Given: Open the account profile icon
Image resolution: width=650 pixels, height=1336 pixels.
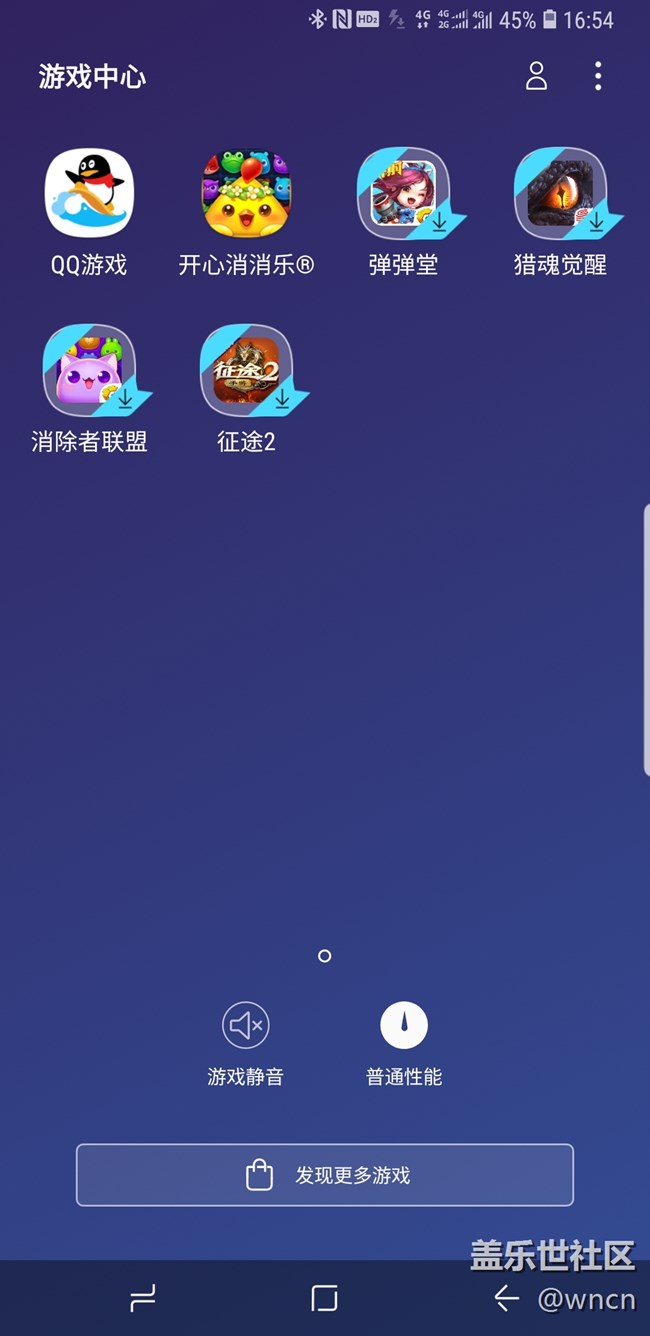Looking at the screenshot, I should pos(537,76).
